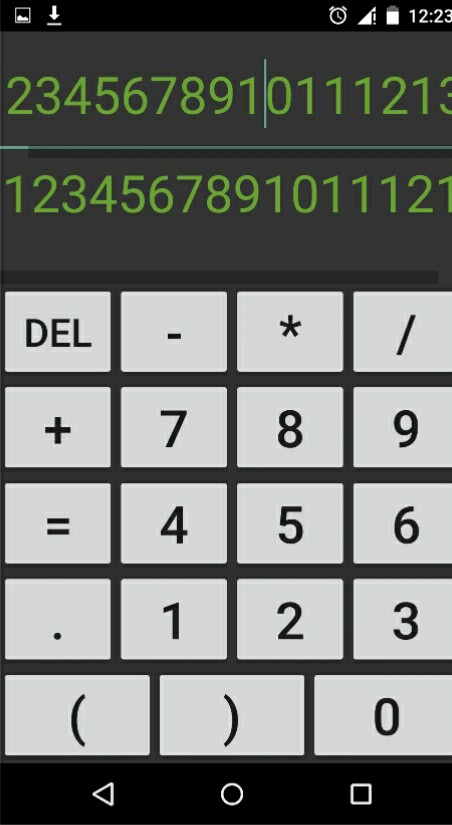
Task: Enter the digit 1
Action: [x=174, y=619]
